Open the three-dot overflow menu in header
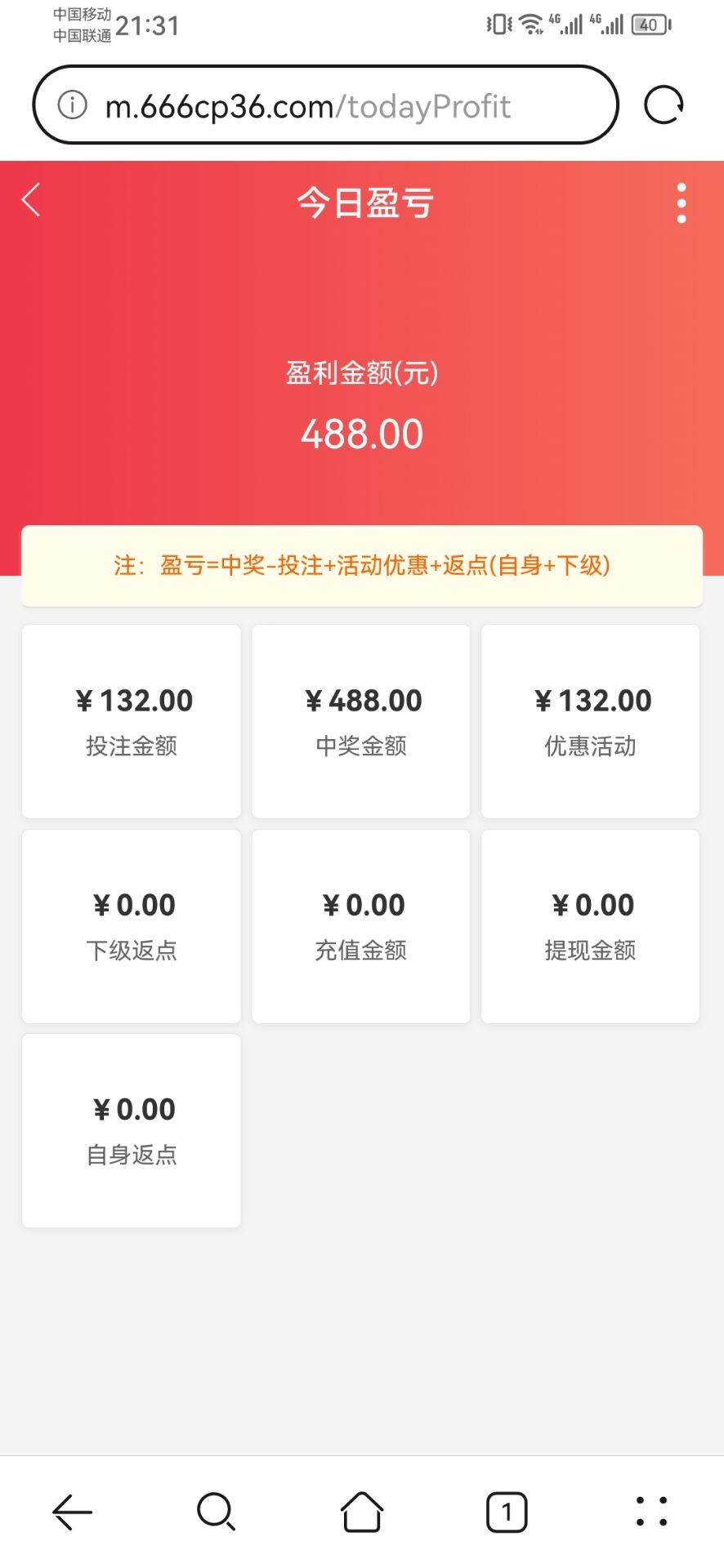This screenshot has height=1568, width=724. [x=682, y=203]
